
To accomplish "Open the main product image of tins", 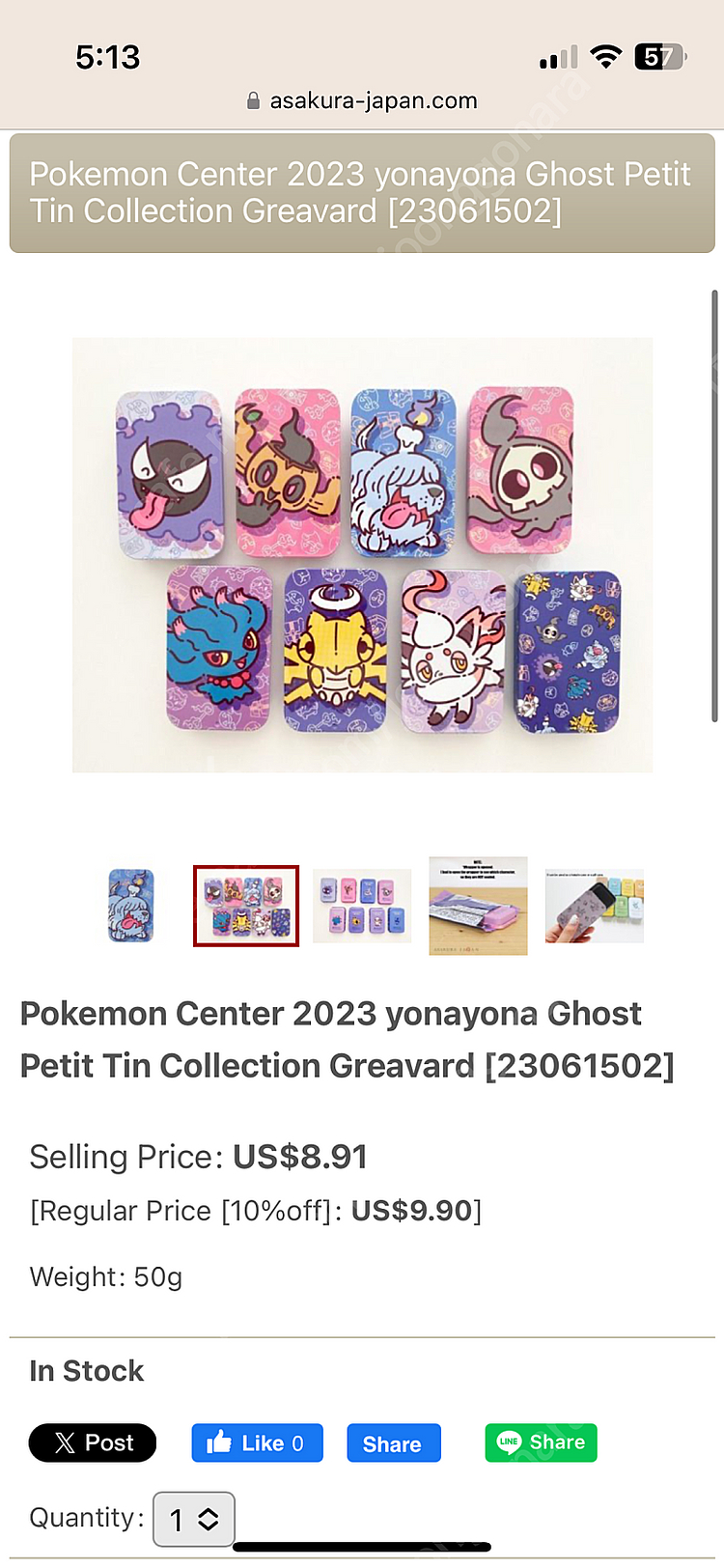I will tap(362, 554).
